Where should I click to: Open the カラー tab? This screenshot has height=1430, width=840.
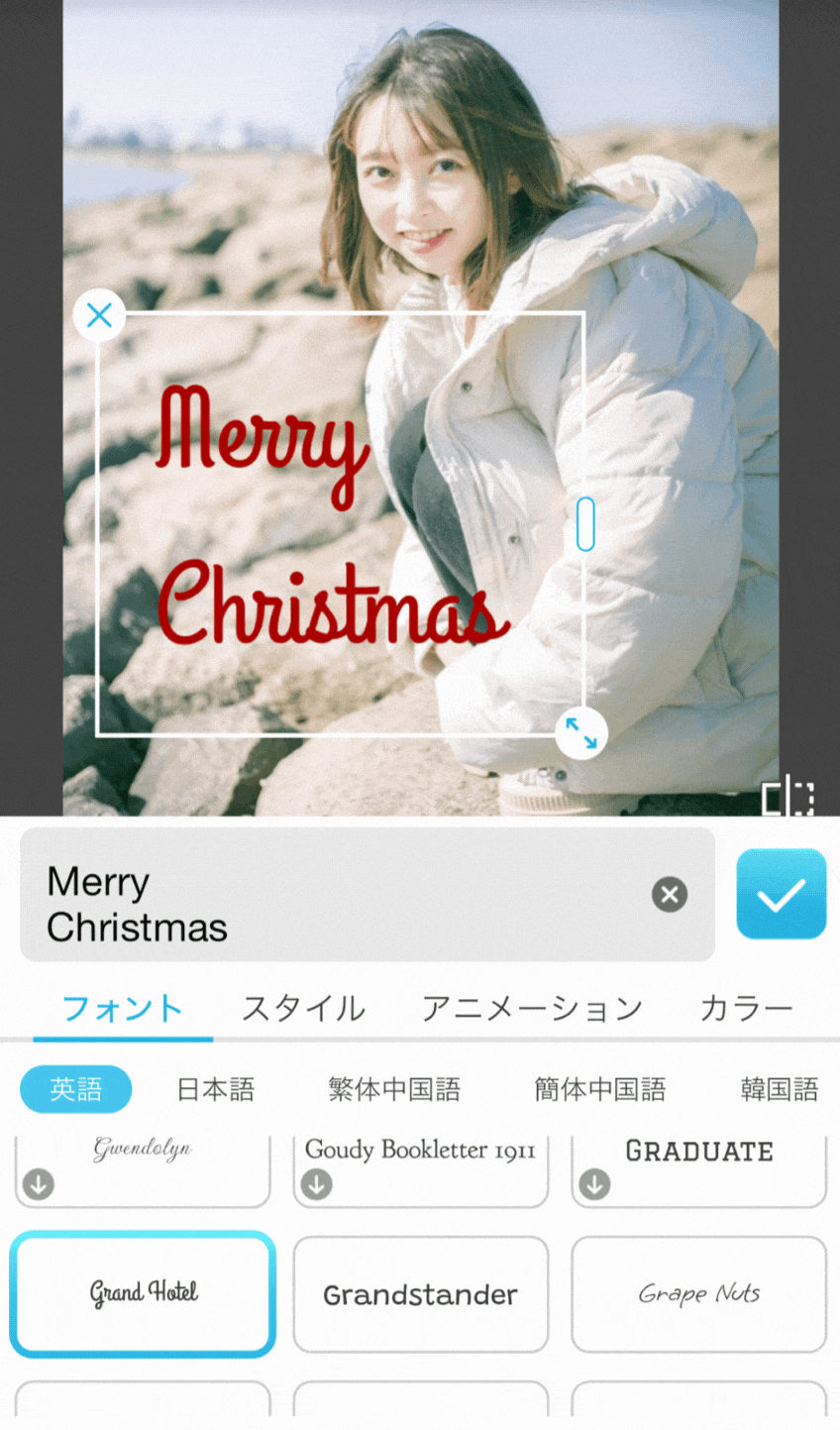748,1008
